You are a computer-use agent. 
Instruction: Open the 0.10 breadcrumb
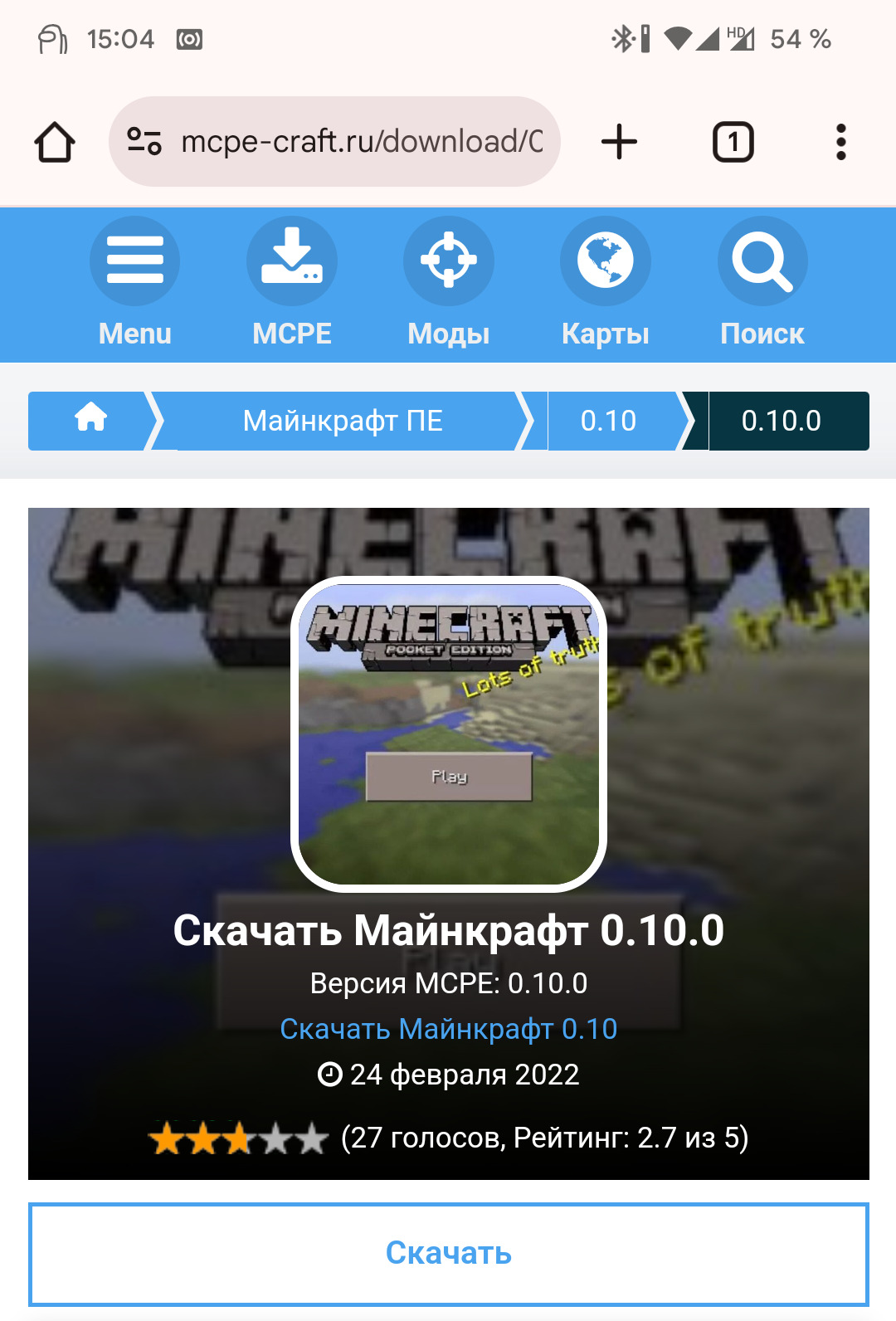608,421
